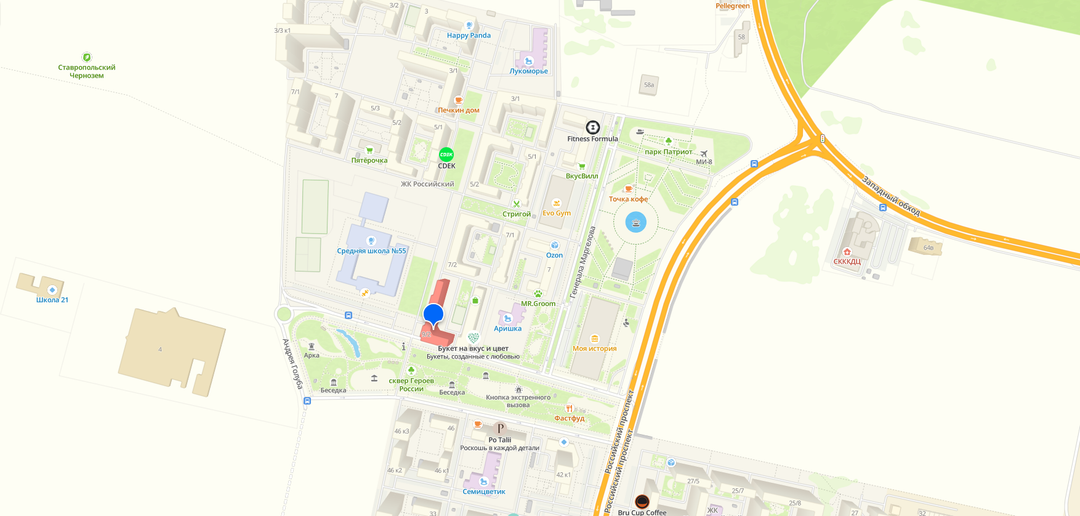Open the Средняя школа №55 marker

[371, 241]
